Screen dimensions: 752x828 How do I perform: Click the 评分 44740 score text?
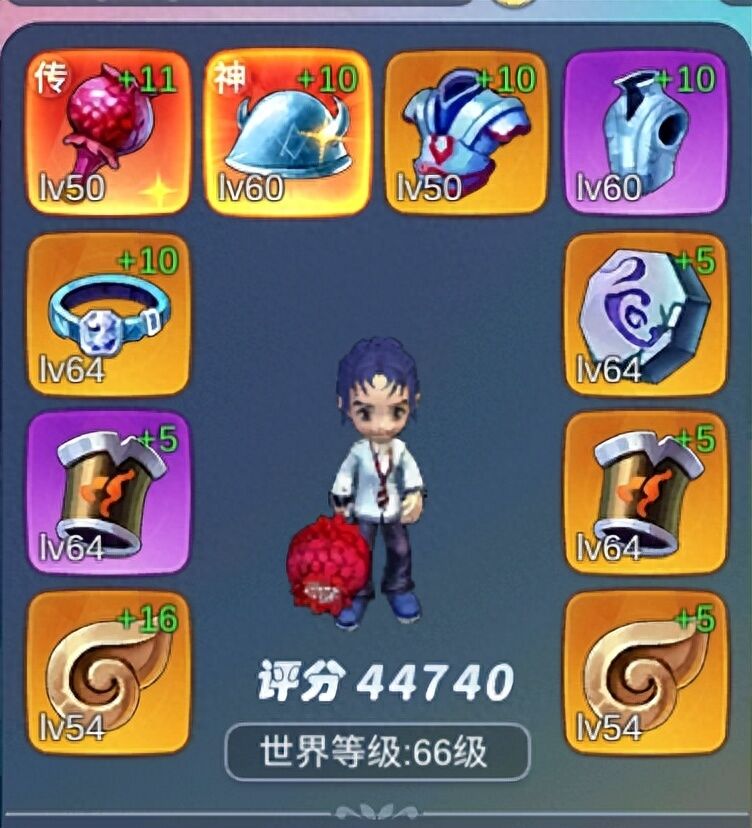pyautogui.click(x=375, y=680)
